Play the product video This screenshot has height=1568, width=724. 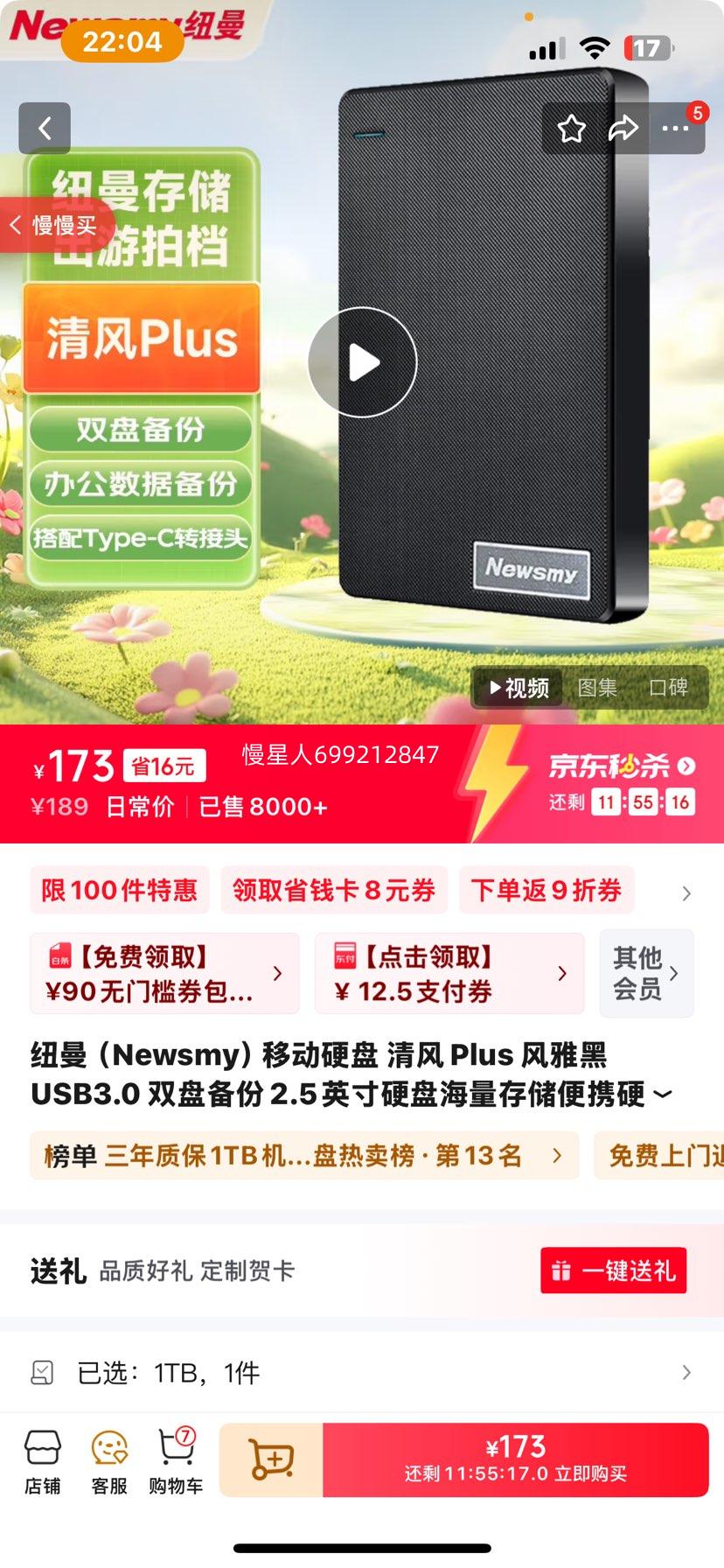click(x=362, y=362)
